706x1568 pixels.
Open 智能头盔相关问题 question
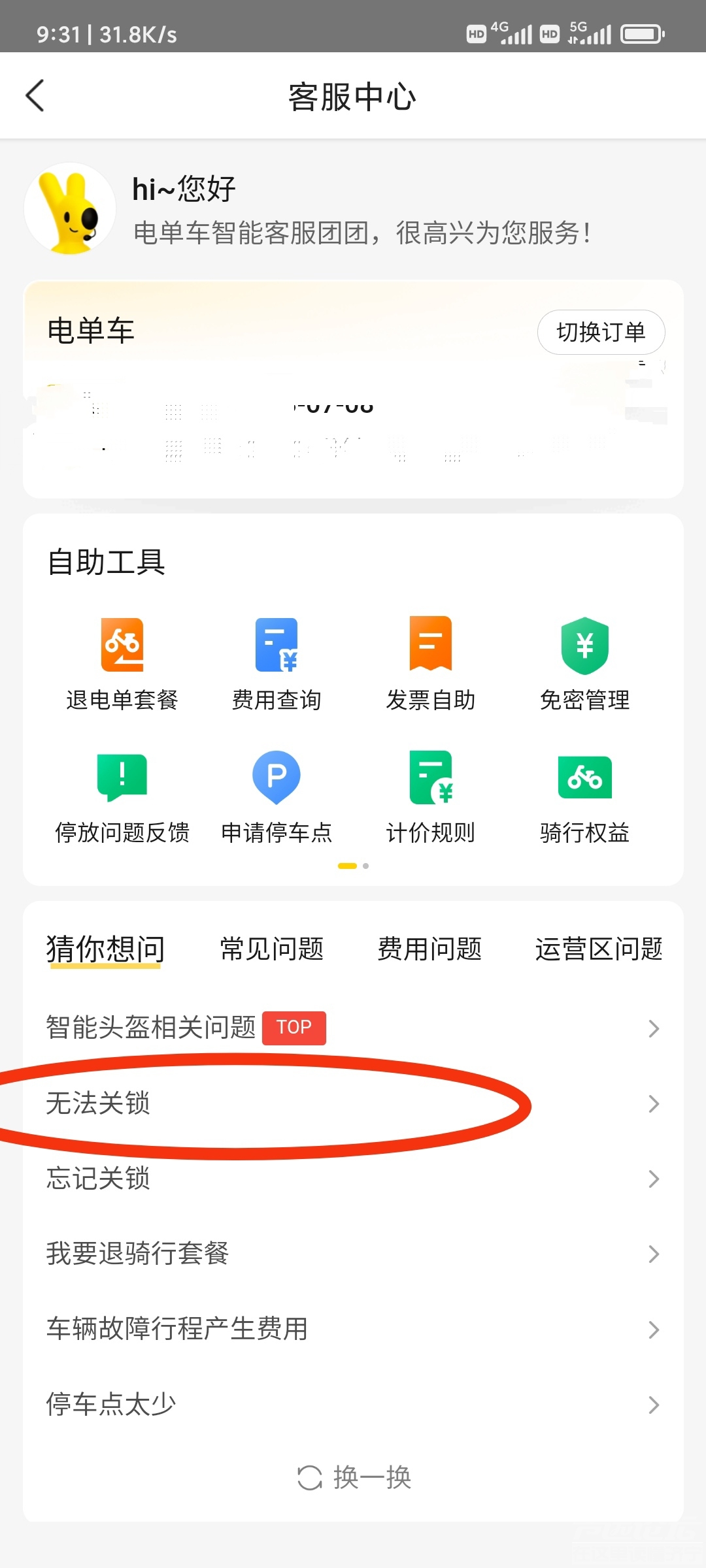[x=353, y=1028]
